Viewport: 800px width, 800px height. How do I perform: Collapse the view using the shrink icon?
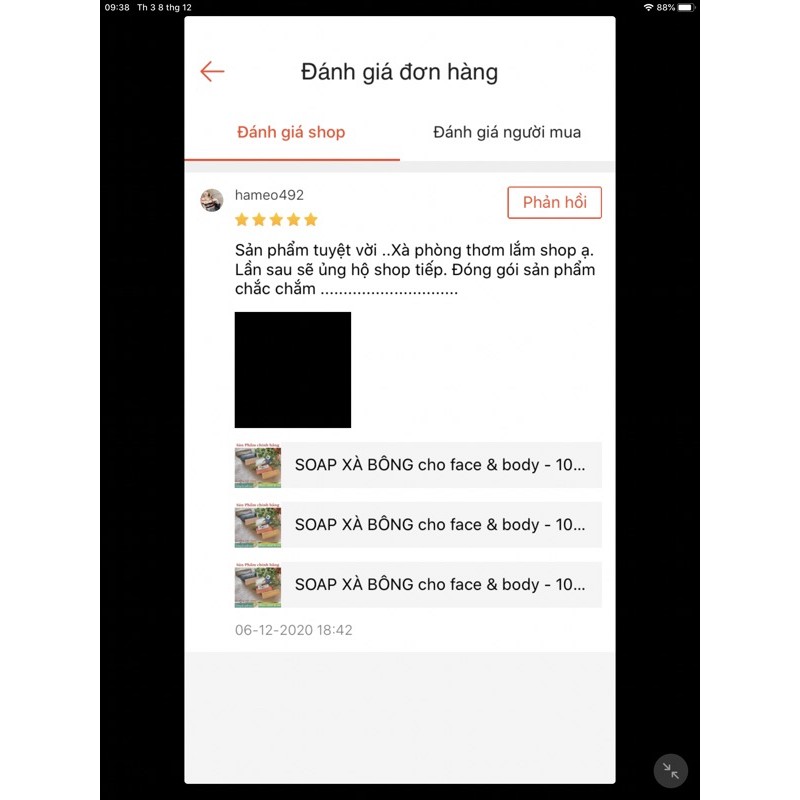[x=671, y=771]
